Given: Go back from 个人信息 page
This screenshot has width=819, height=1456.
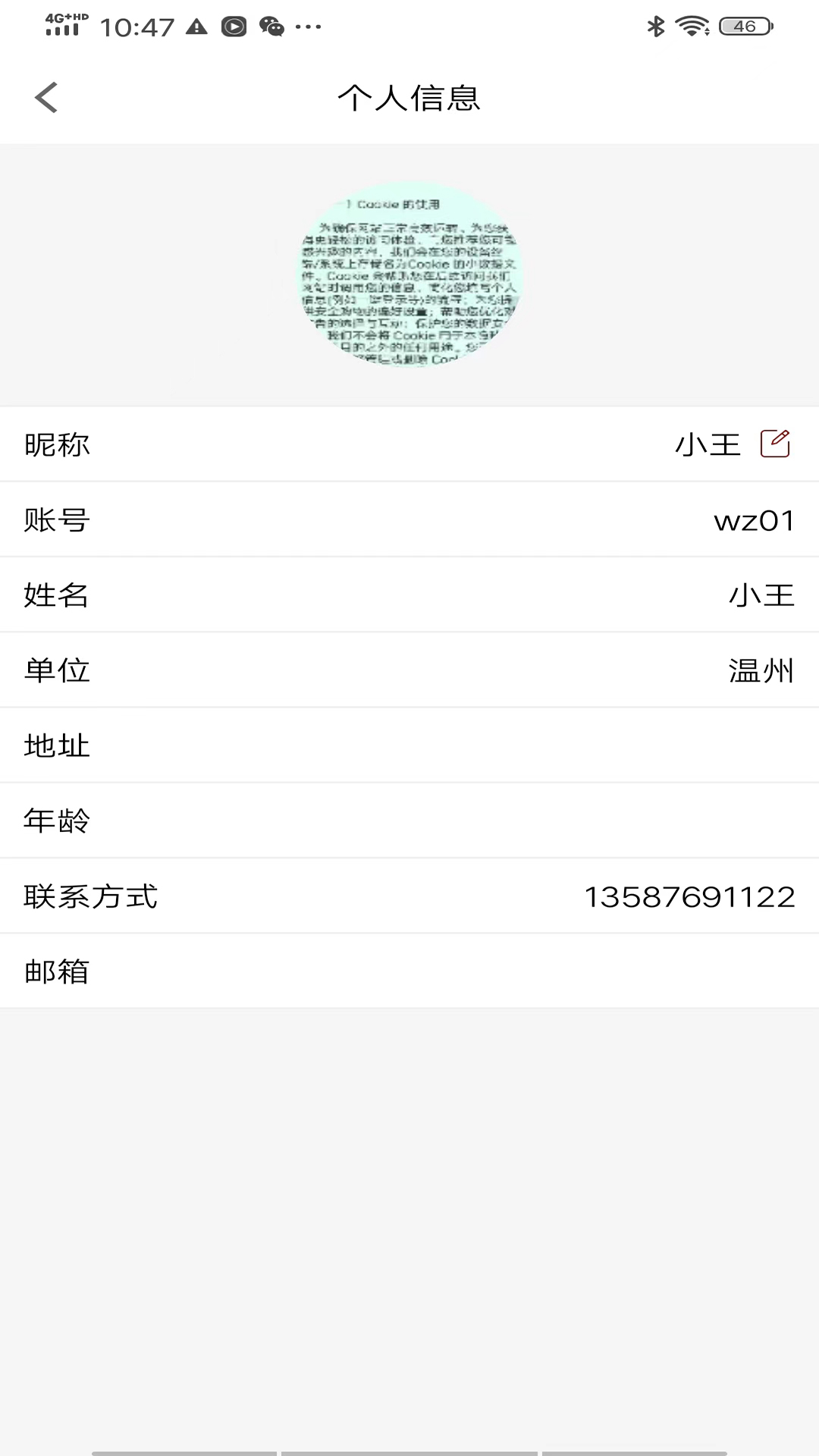Looking at the screenshot, I should pos(46,98).
